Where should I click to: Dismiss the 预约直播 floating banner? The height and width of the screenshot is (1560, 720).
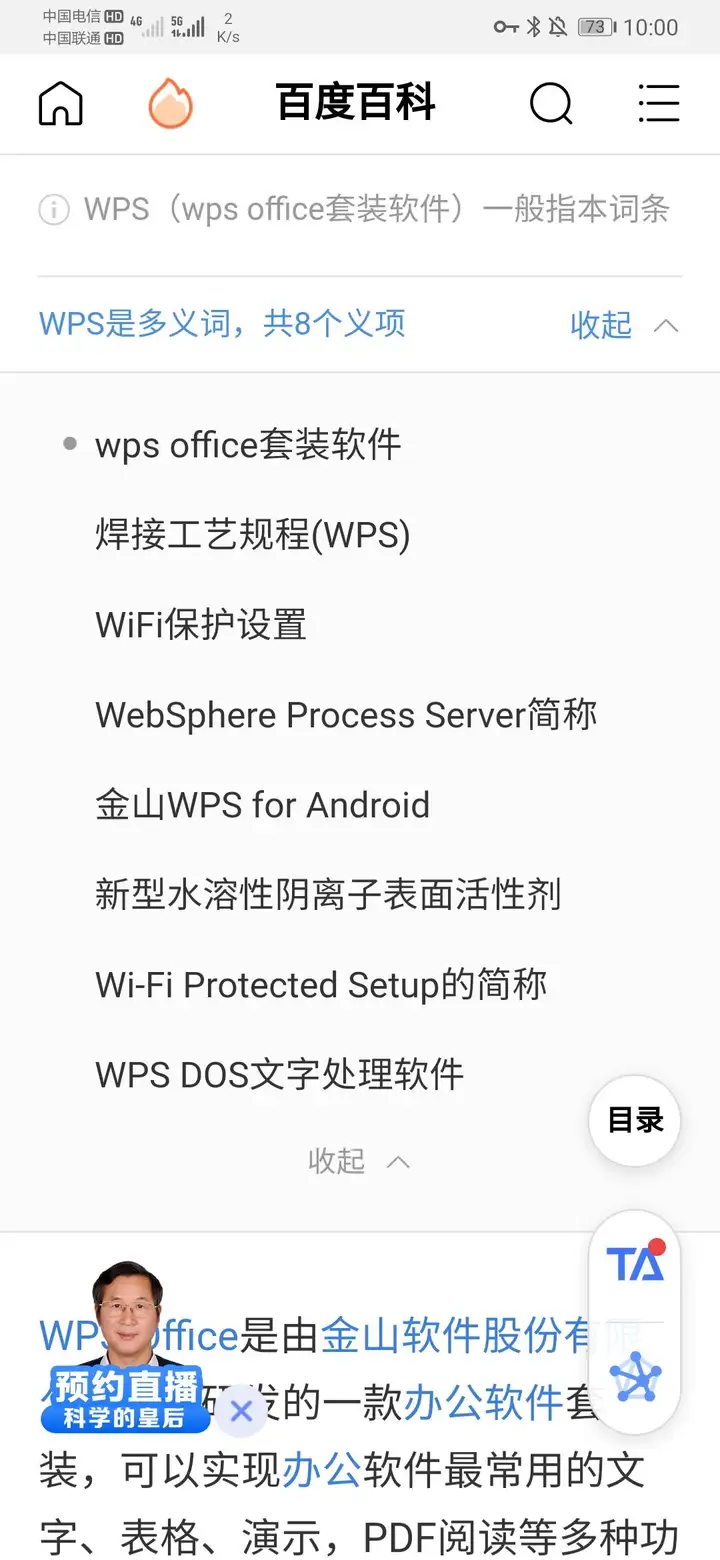click(x=241, y=1411)
